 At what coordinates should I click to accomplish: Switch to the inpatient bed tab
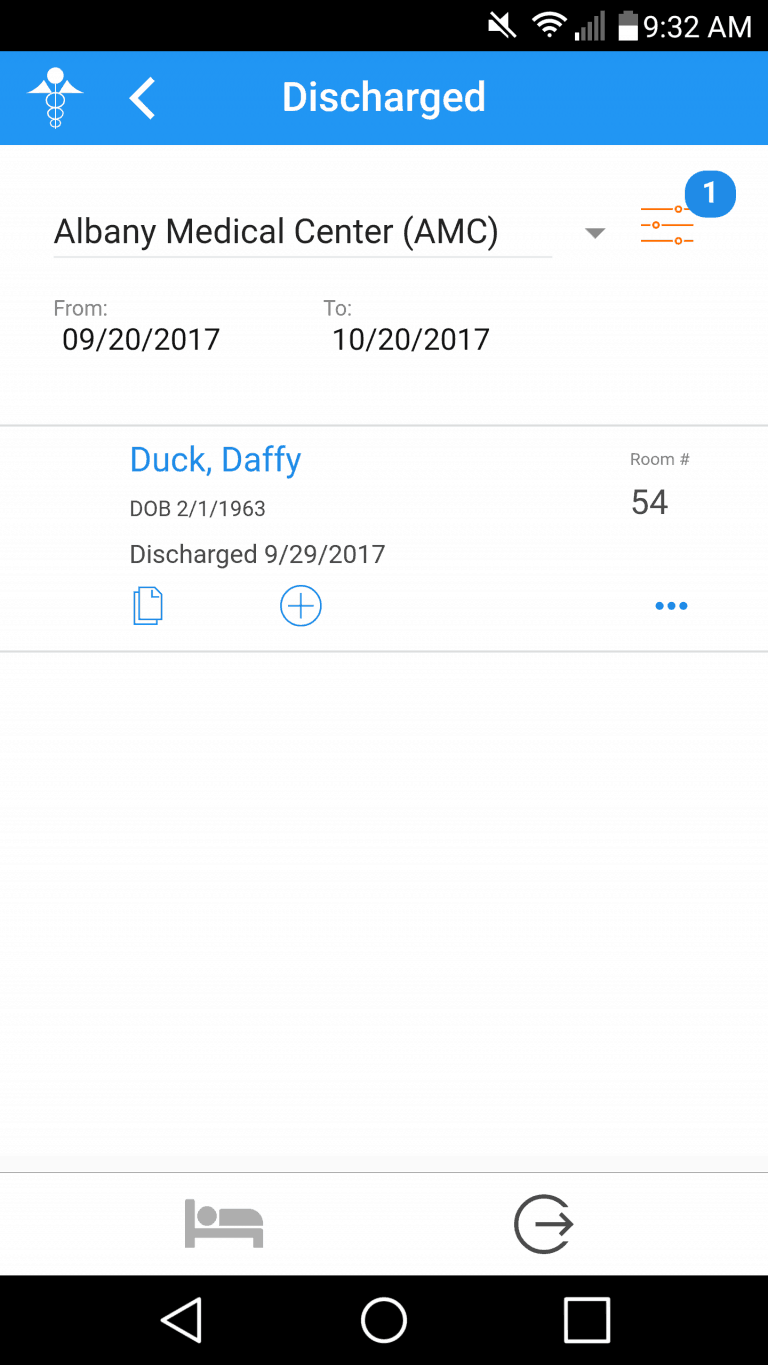click(224, 1224)
